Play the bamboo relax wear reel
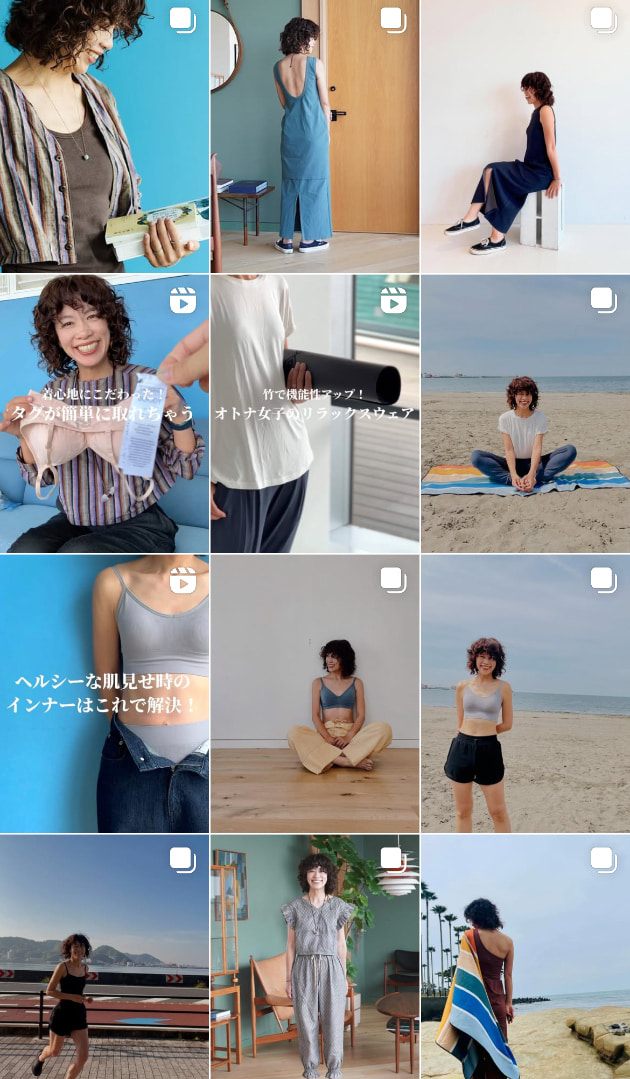 [314, 414]
